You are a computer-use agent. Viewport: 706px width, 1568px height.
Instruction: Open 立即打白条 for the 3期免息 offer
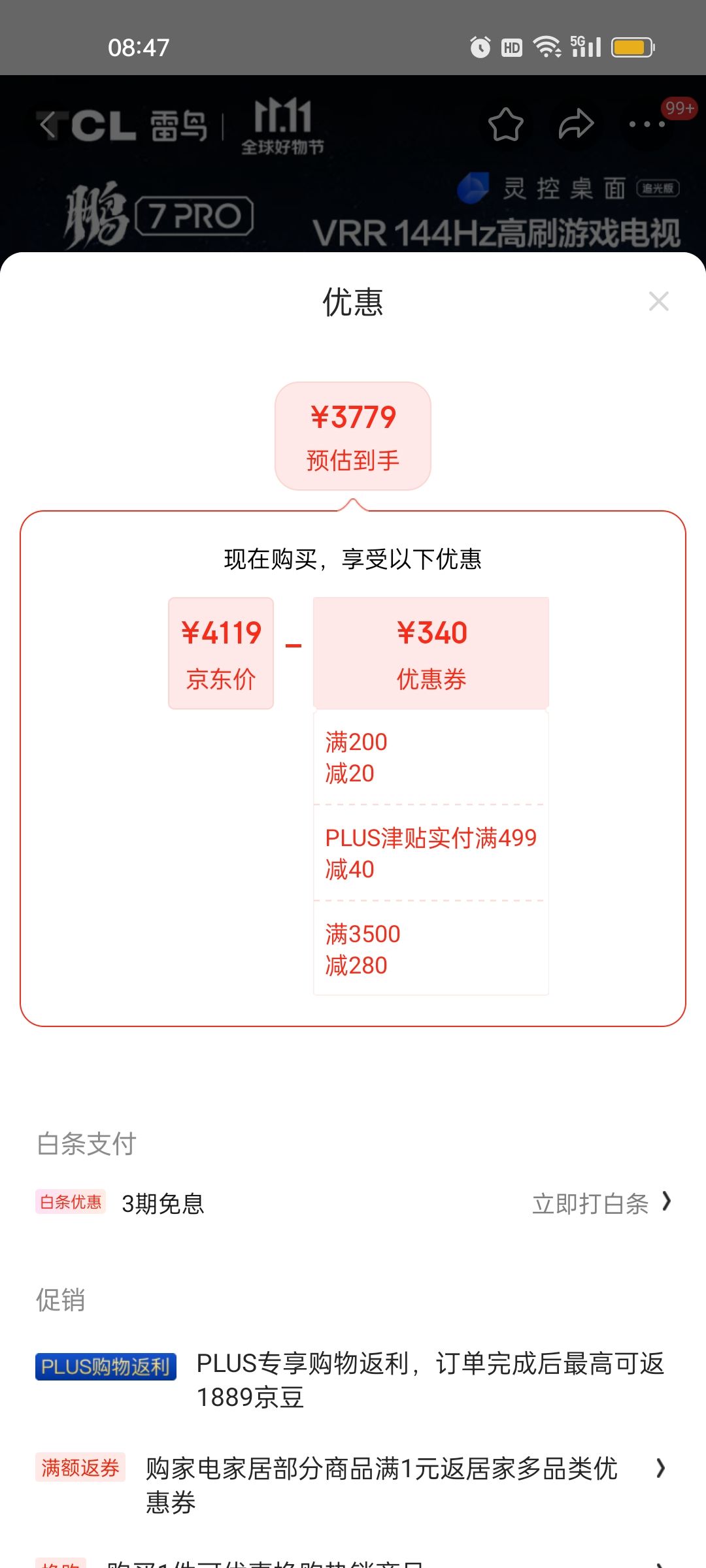point(601,1203)
